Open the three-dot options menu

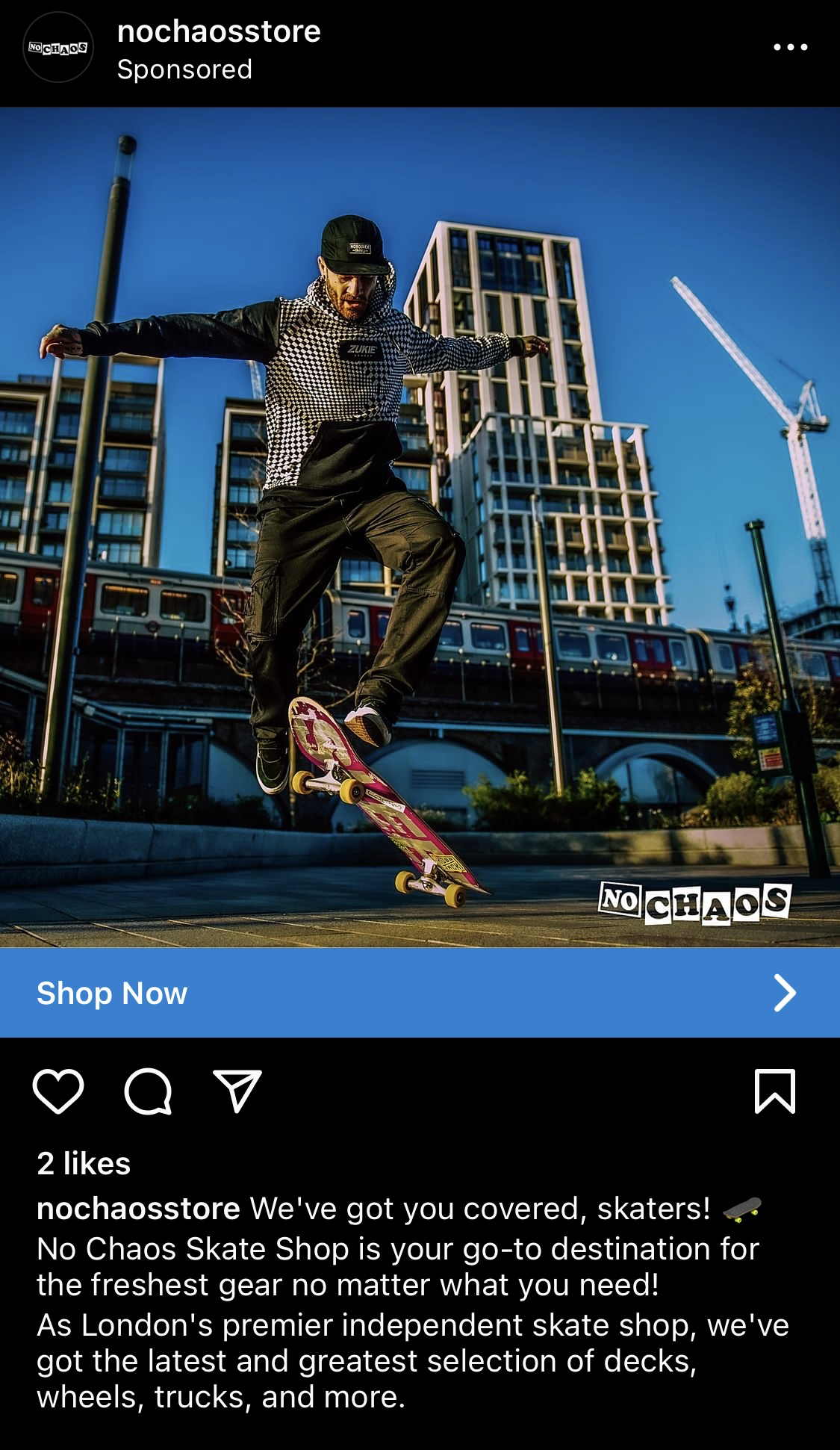point(790,47)
